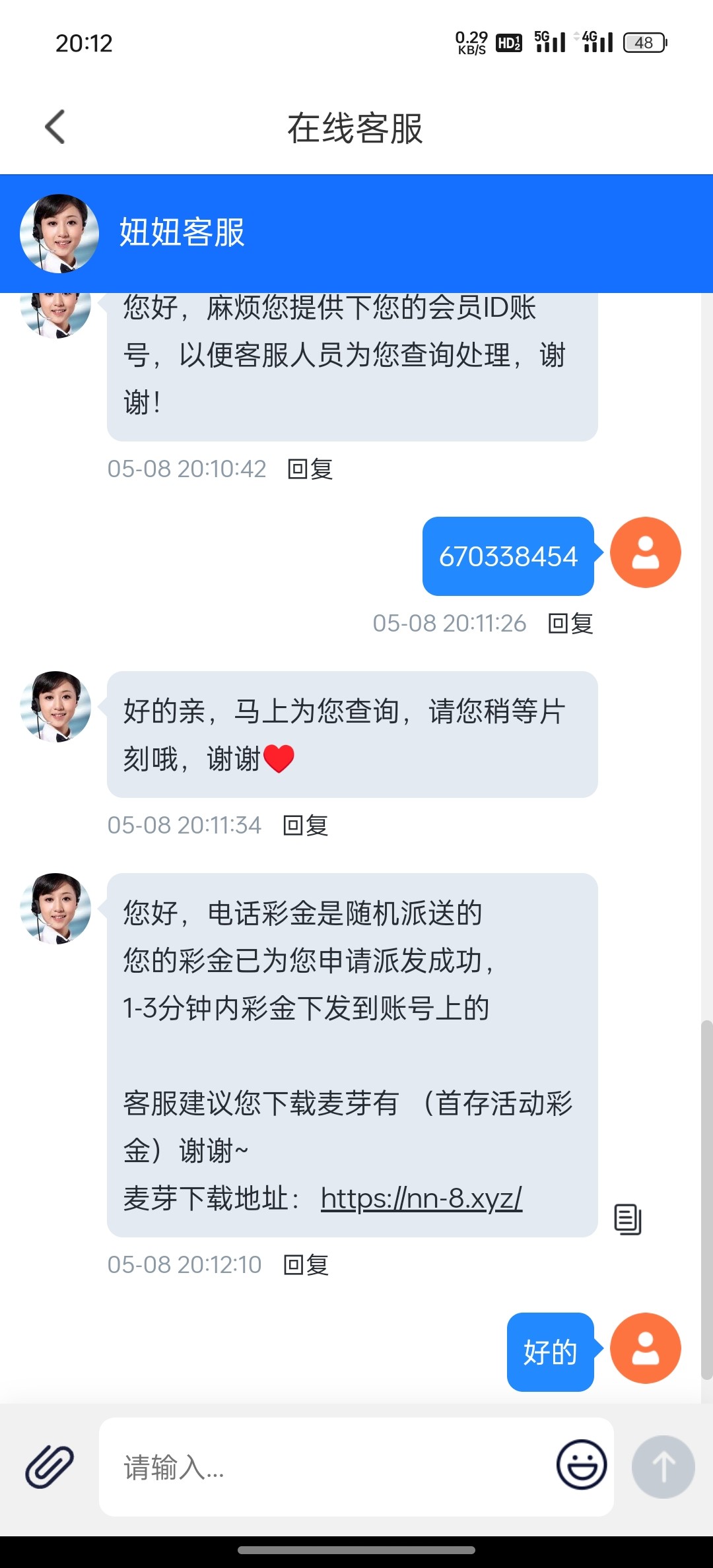Tap 回复 under the 20:10:42 message

click(310, 469)
